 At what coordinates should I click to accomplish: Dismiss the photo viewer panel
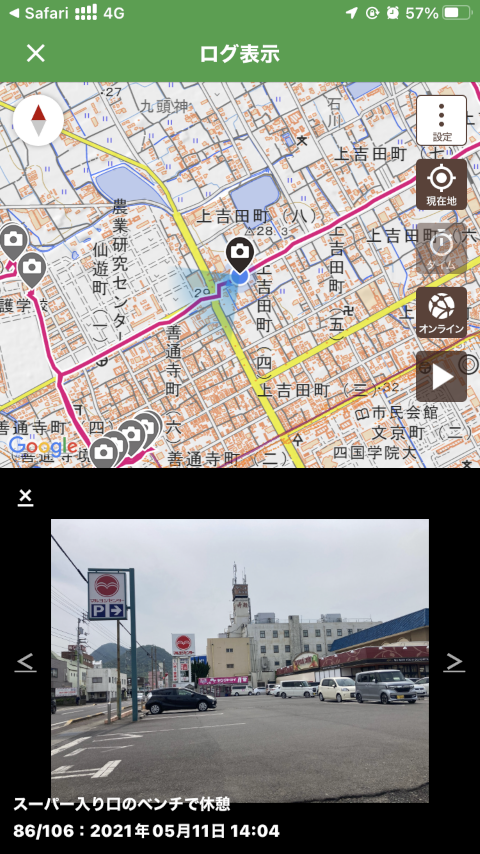click(x=25, y=497)
